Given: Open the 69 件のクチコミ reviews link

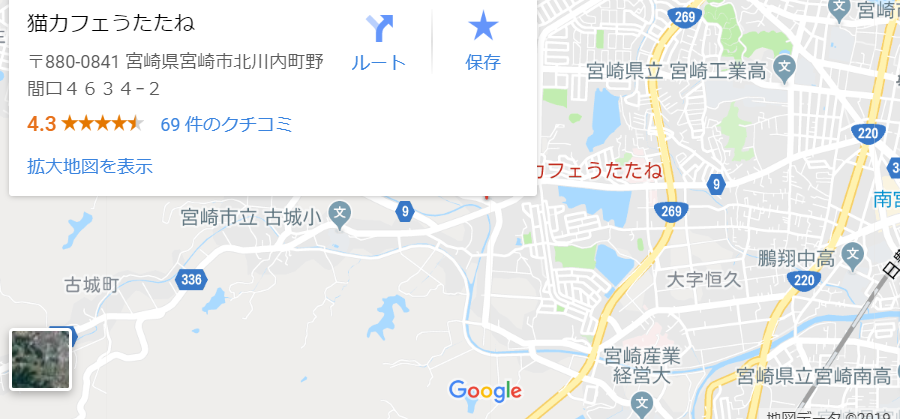Looking at the screenshot, I should tap(226, 125).
